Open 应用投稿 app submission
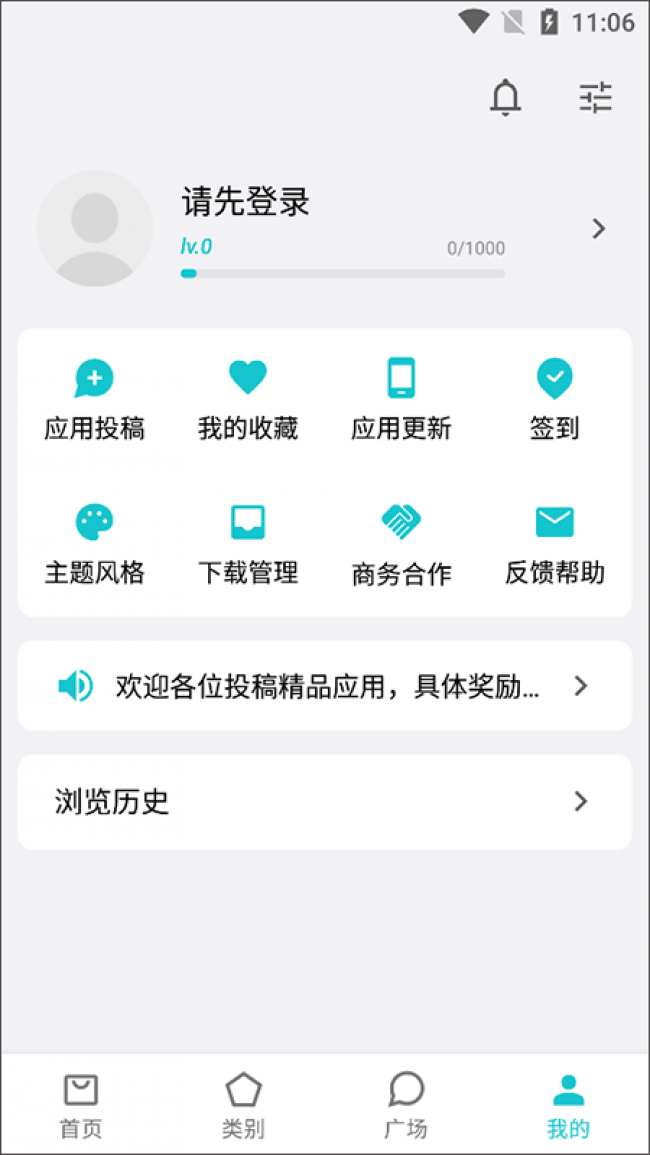The image size is (650, 1155). pos(94,399)
